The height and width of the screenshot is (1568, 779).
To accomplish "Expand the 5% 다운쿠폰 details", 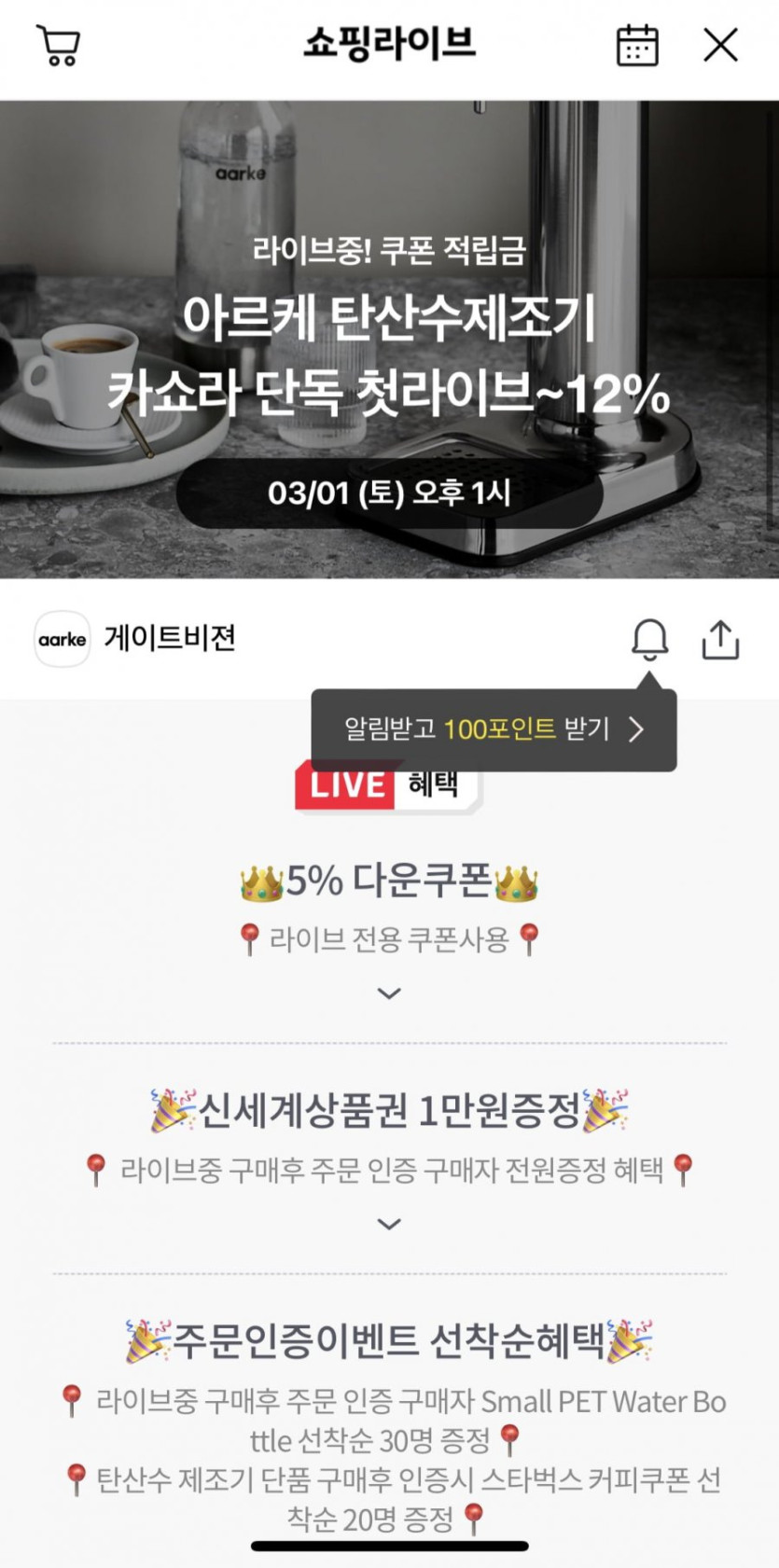I will pos(389,993).
